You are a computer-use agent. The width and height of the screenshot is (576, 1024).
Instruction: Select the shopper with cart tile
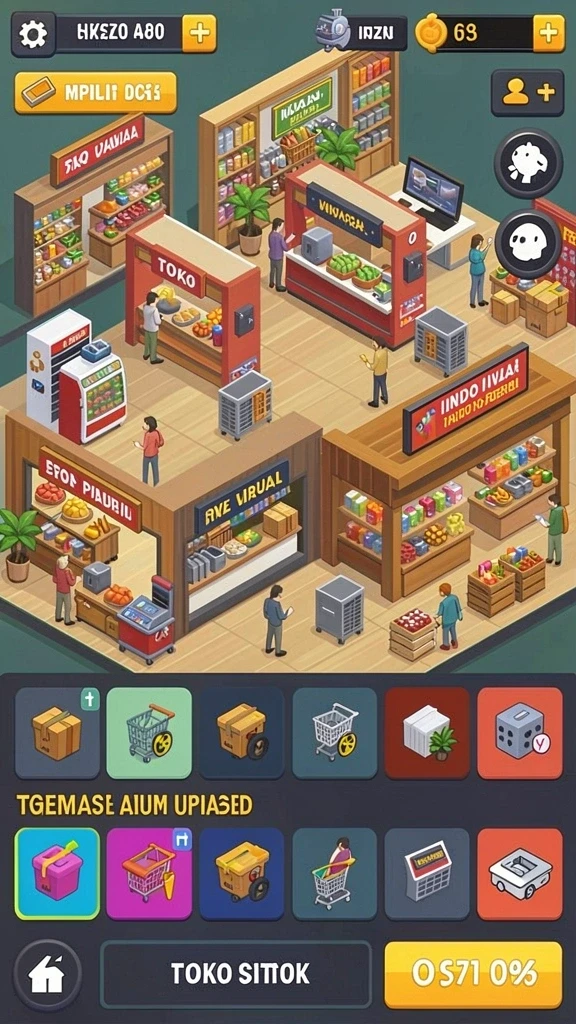click(334, 874)
